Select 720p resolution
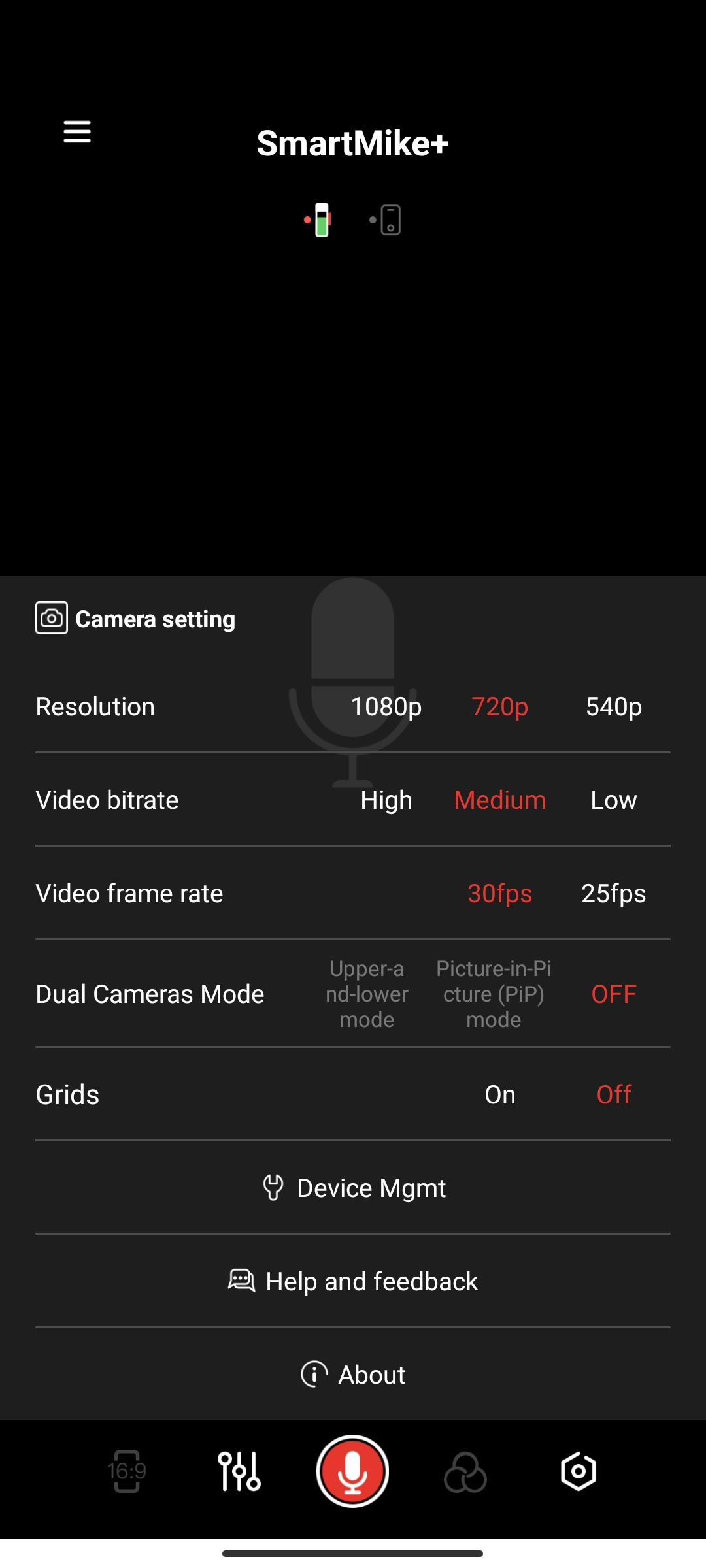706x1568 pixels. 500,707
